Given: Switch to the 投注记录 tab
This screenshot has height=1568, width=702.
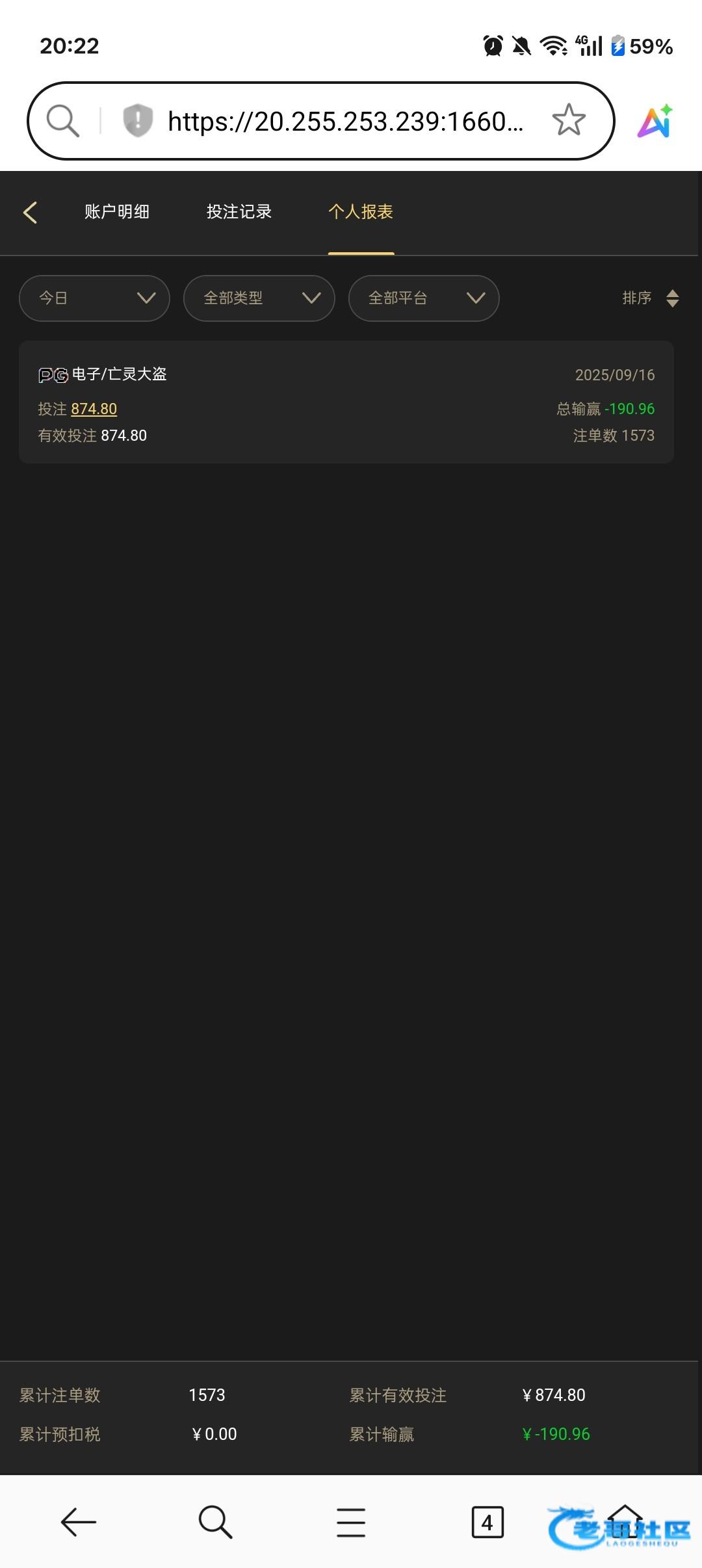Looking at the screenshot, I should coord(239,212).
